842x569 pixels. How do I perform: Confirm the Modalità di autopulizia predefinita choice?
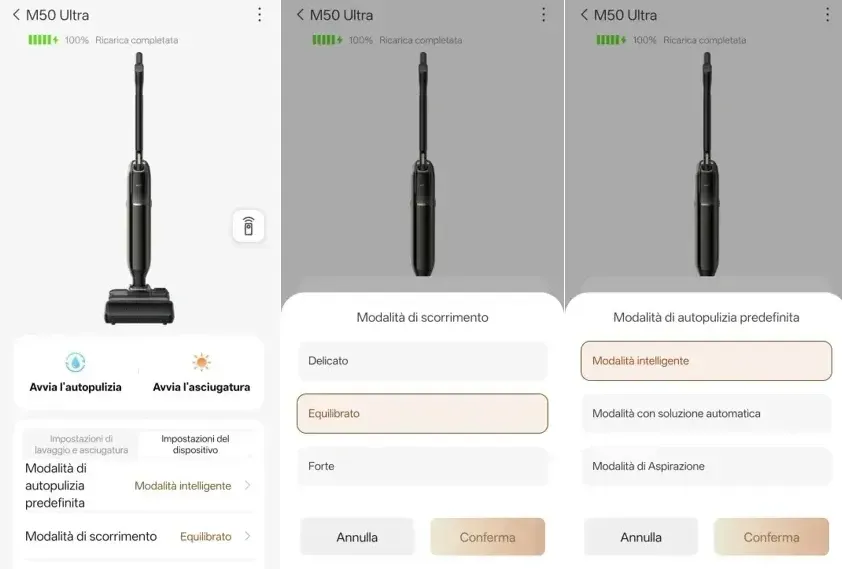[x=771, y=537]
